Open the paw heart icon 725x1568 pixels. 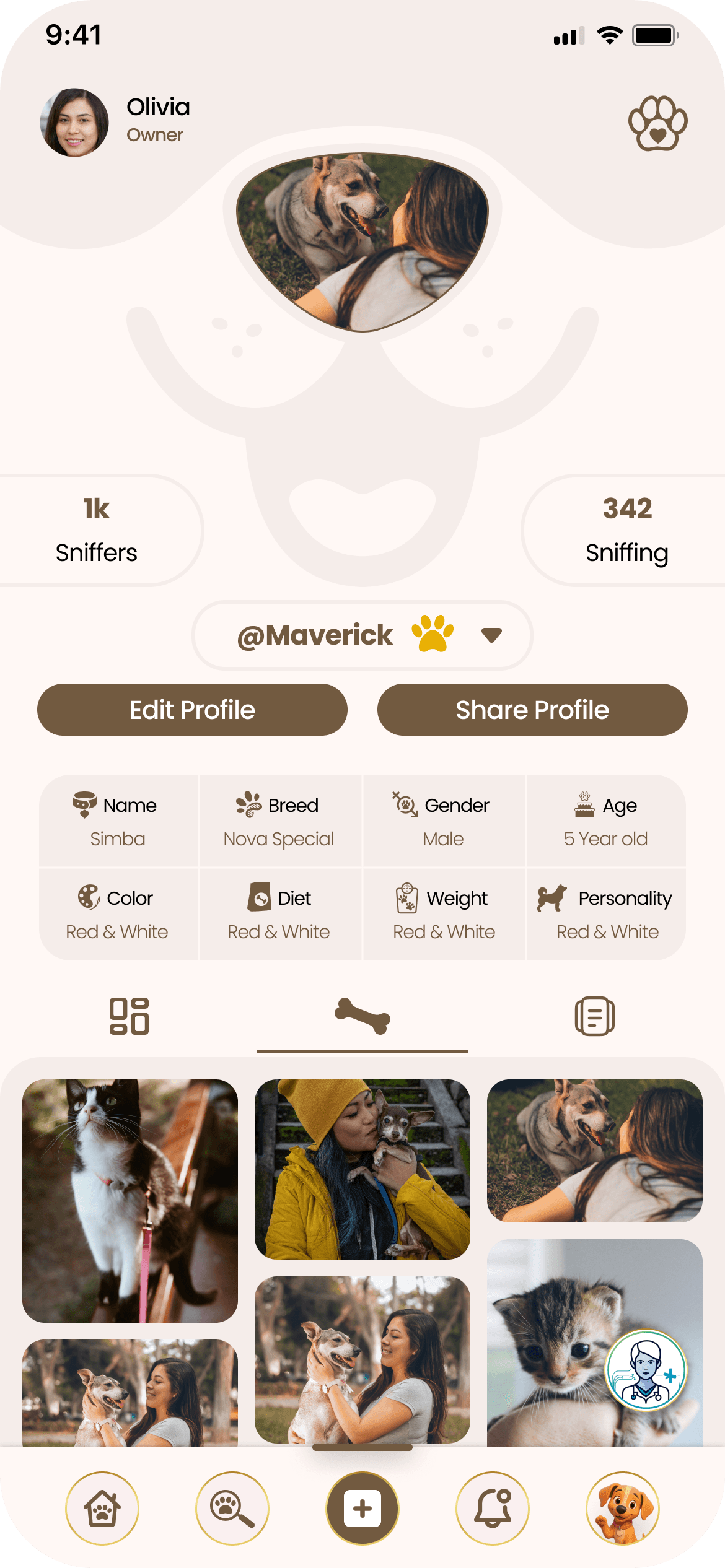point(657,123)
